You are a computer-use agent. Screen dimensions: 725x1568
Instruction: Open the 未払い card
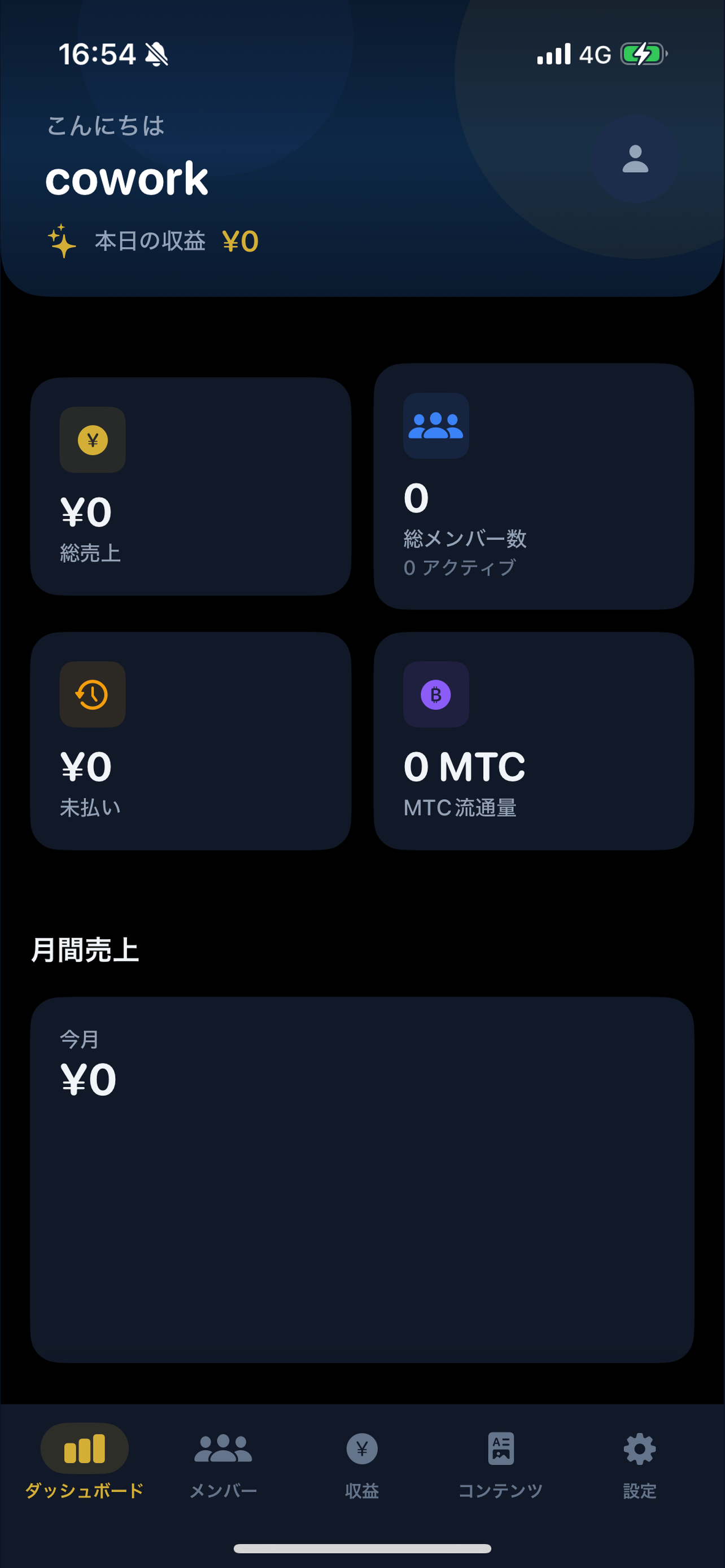click(x=190, y=741)
